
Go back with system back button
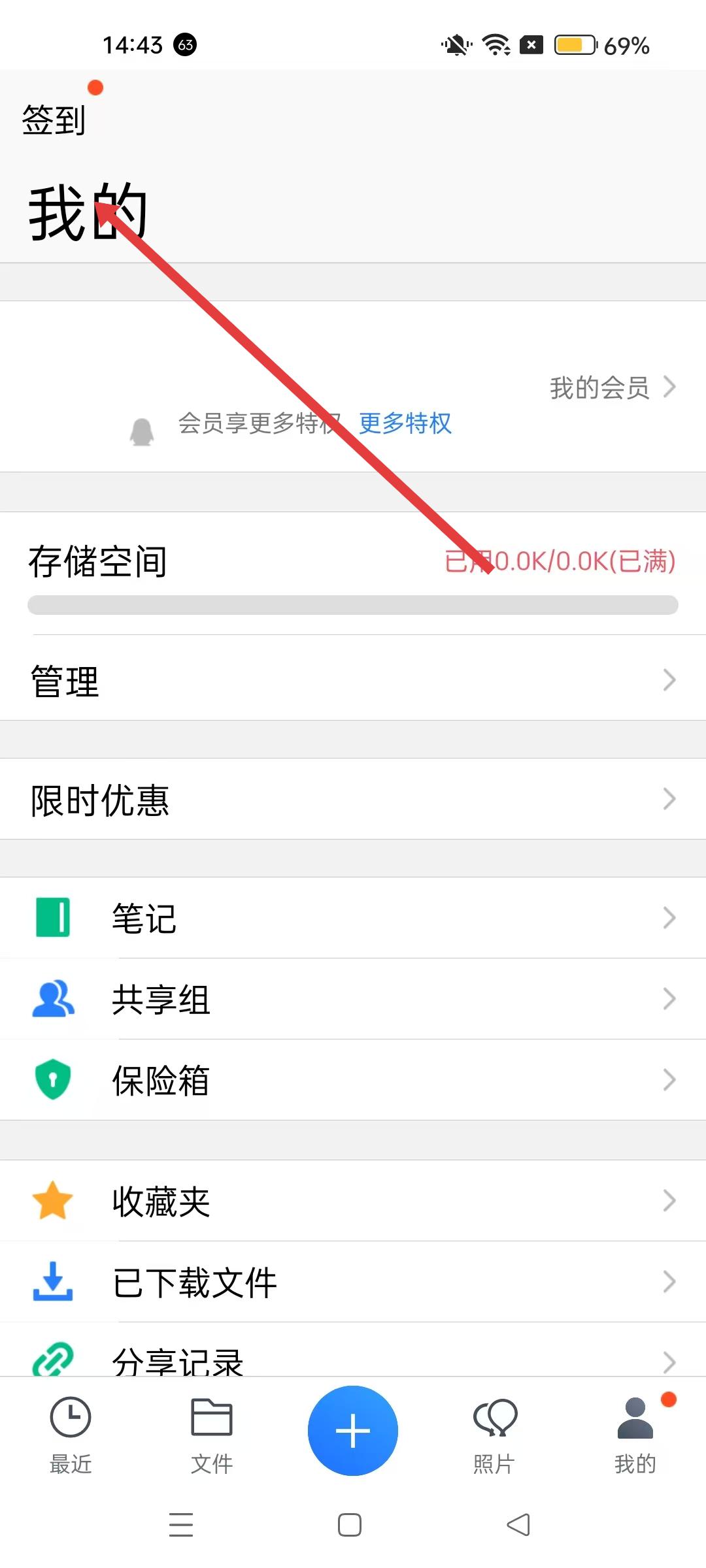pyautogui.click(x=518, y=1525)
